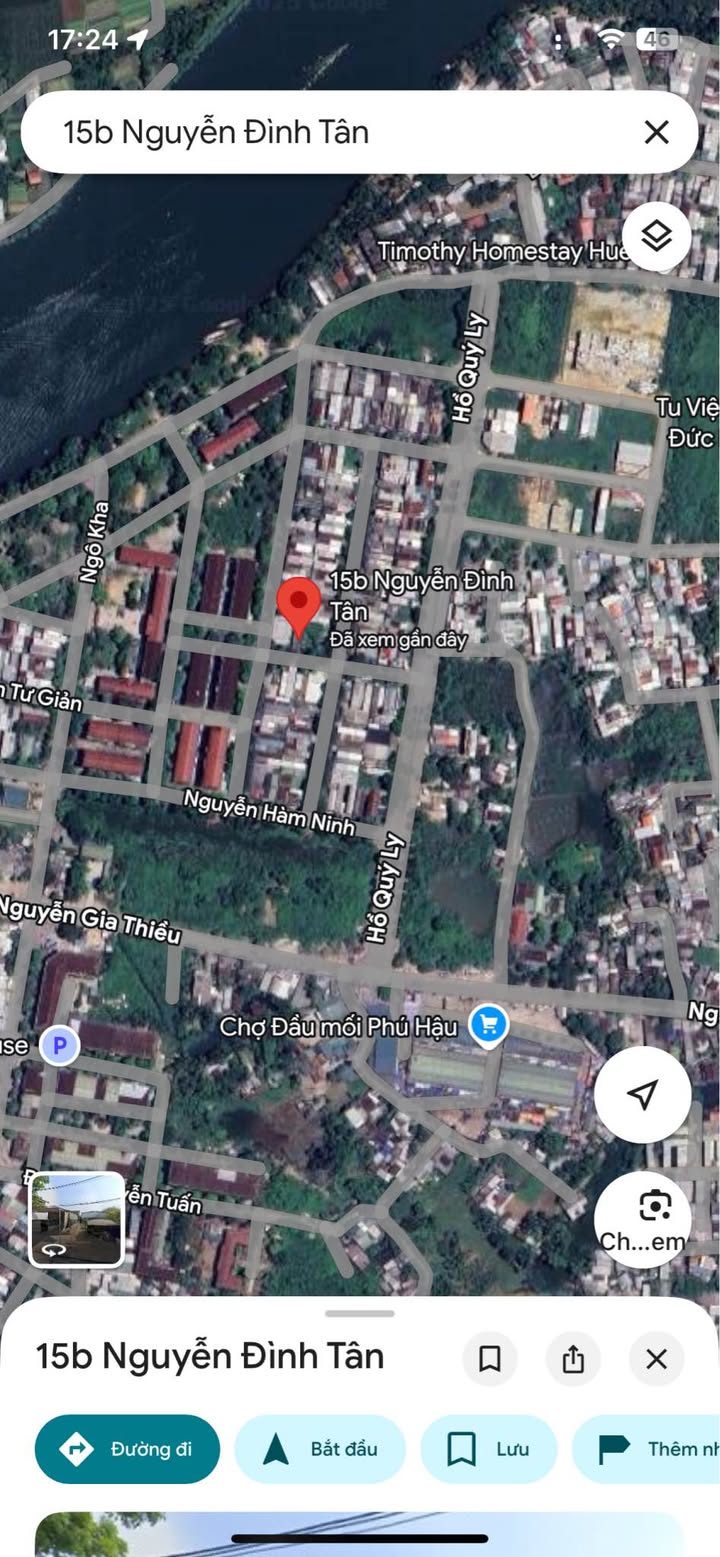Image resolution: width=720 pixels, height=1557 pixels.
Task: Open the Street View thumbnail
Action: tap(77, 1219)
